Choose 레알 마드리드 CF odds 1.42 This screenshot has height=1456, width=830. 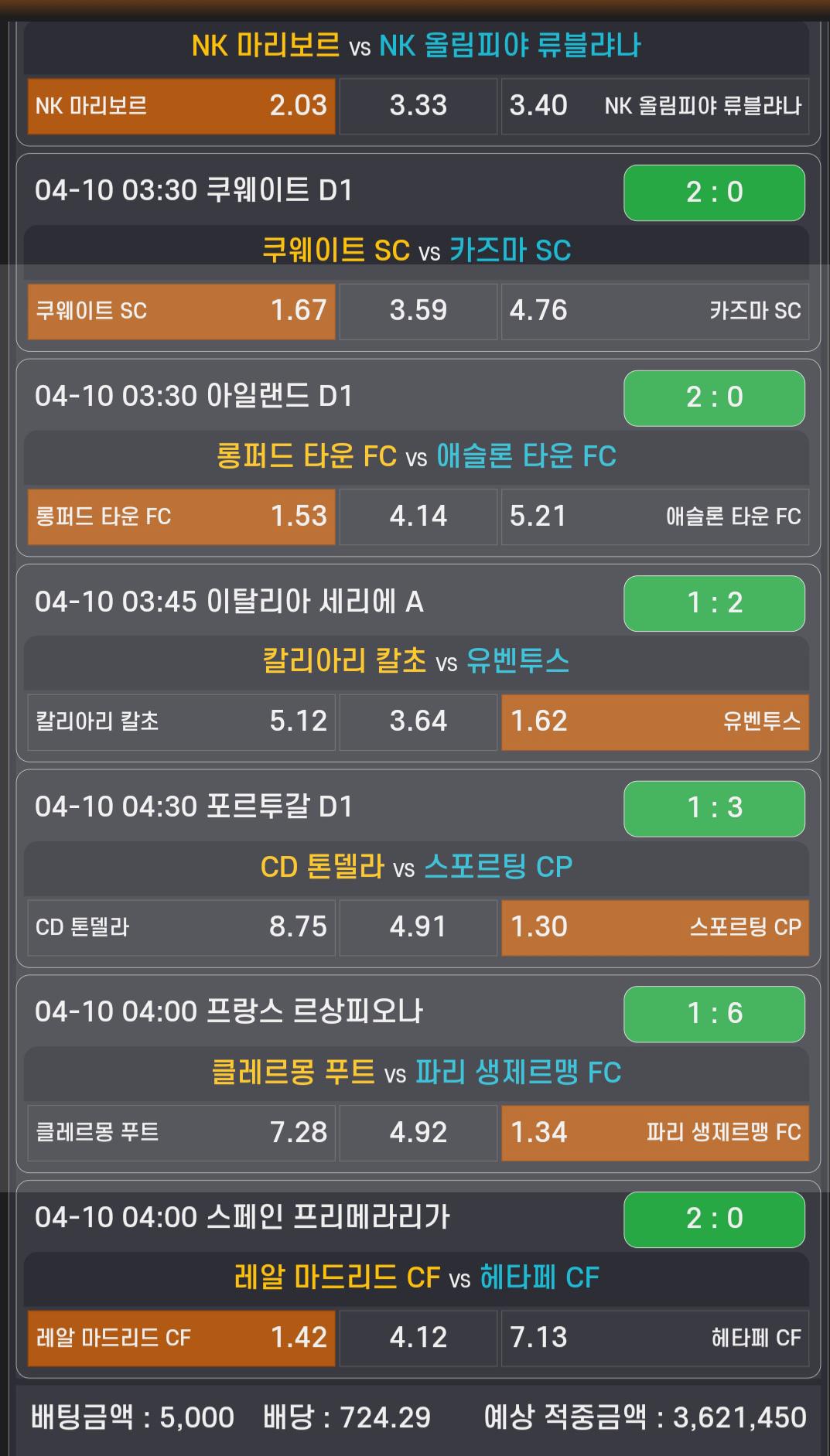(181, 1338)
